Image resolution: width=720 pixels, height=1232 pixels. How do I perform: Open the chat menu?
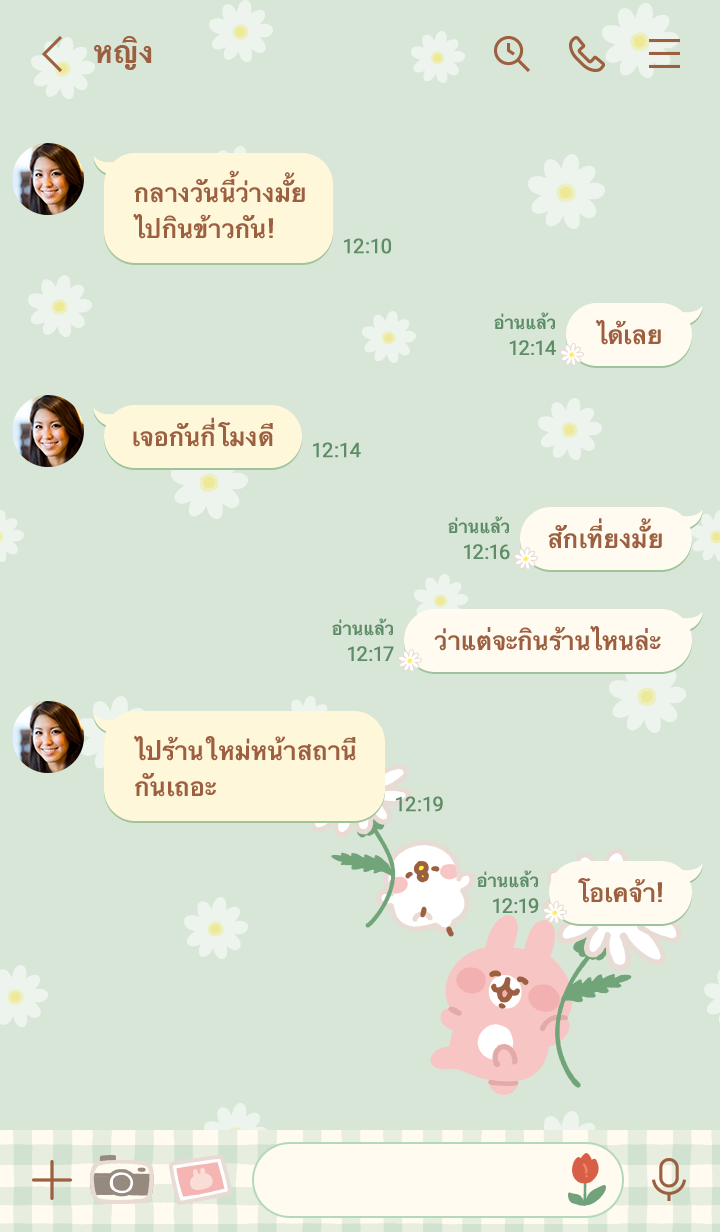pyautogui.click(x=664, y=53)
